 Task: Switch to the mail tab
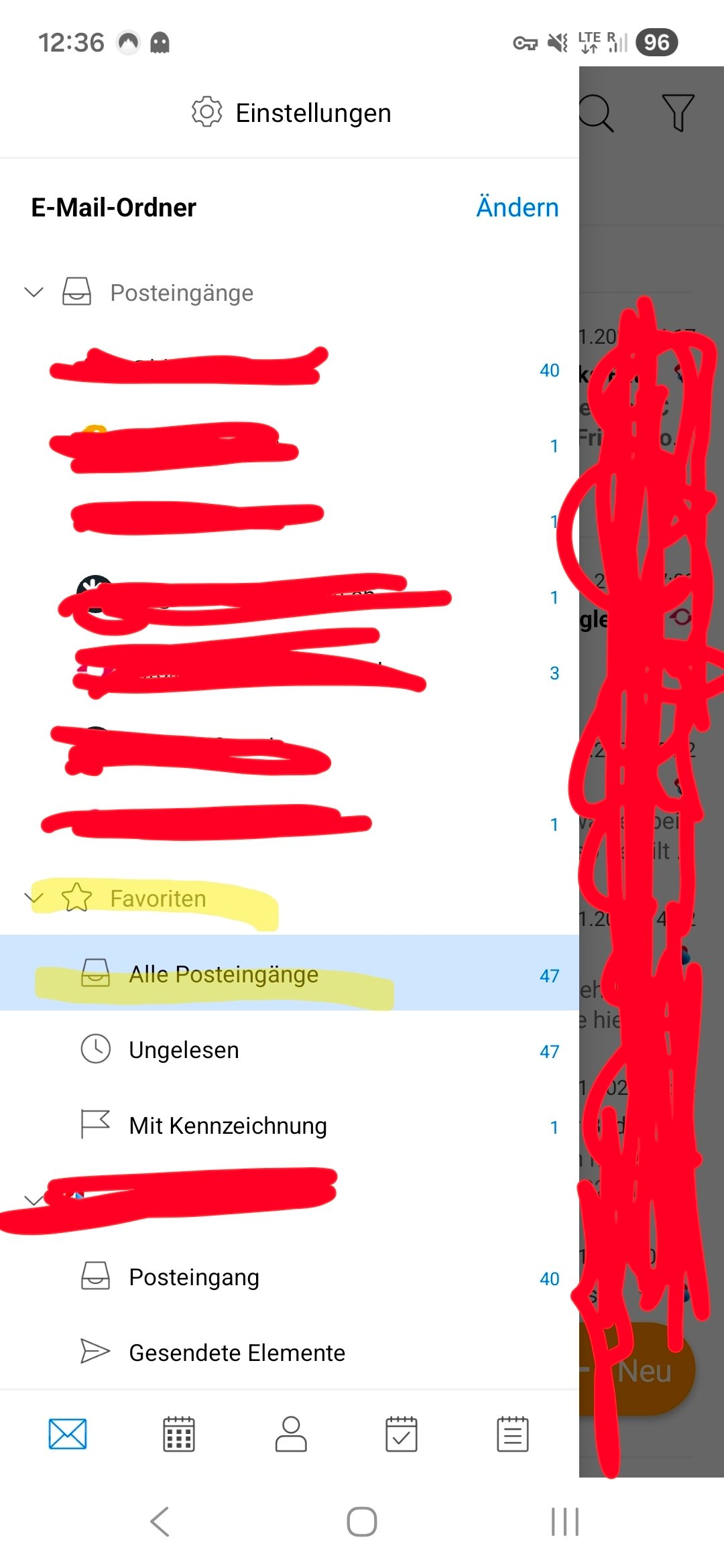[x=68, y=1434]
